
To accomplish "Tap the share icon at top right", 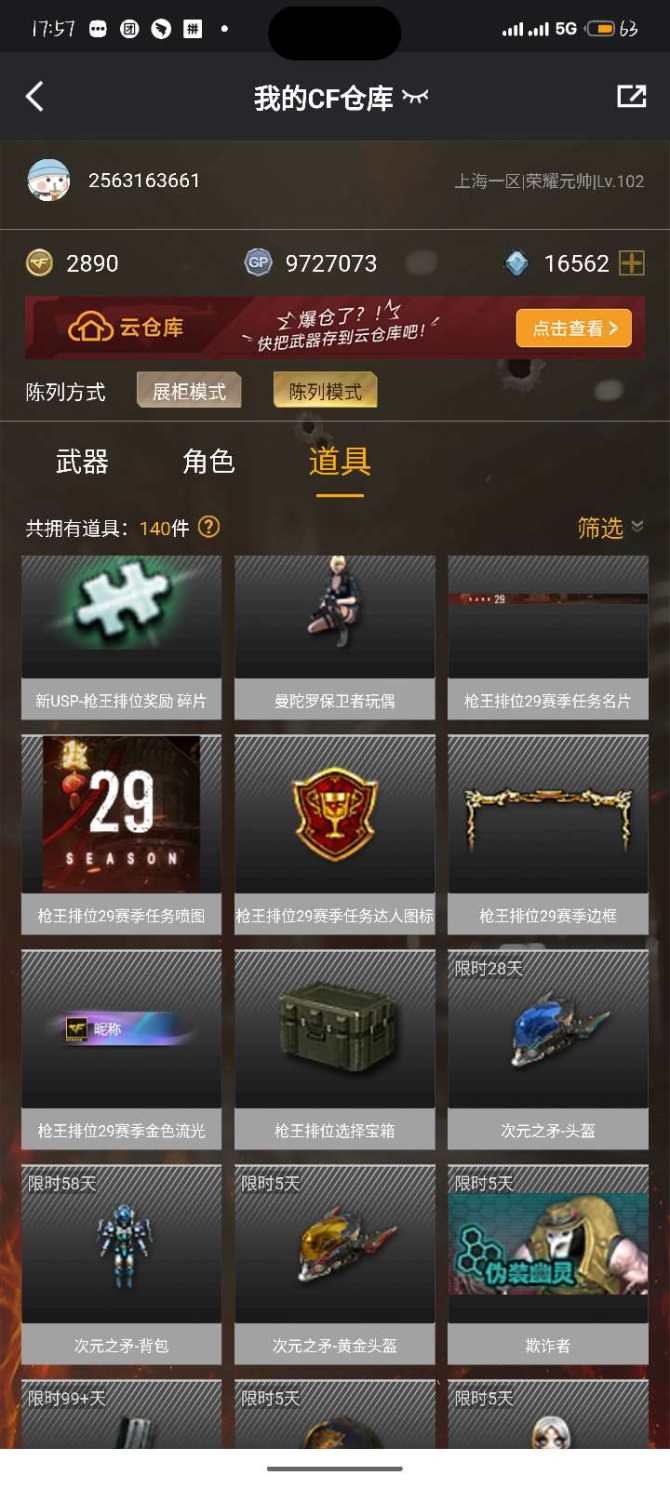I will click(631, 96).
